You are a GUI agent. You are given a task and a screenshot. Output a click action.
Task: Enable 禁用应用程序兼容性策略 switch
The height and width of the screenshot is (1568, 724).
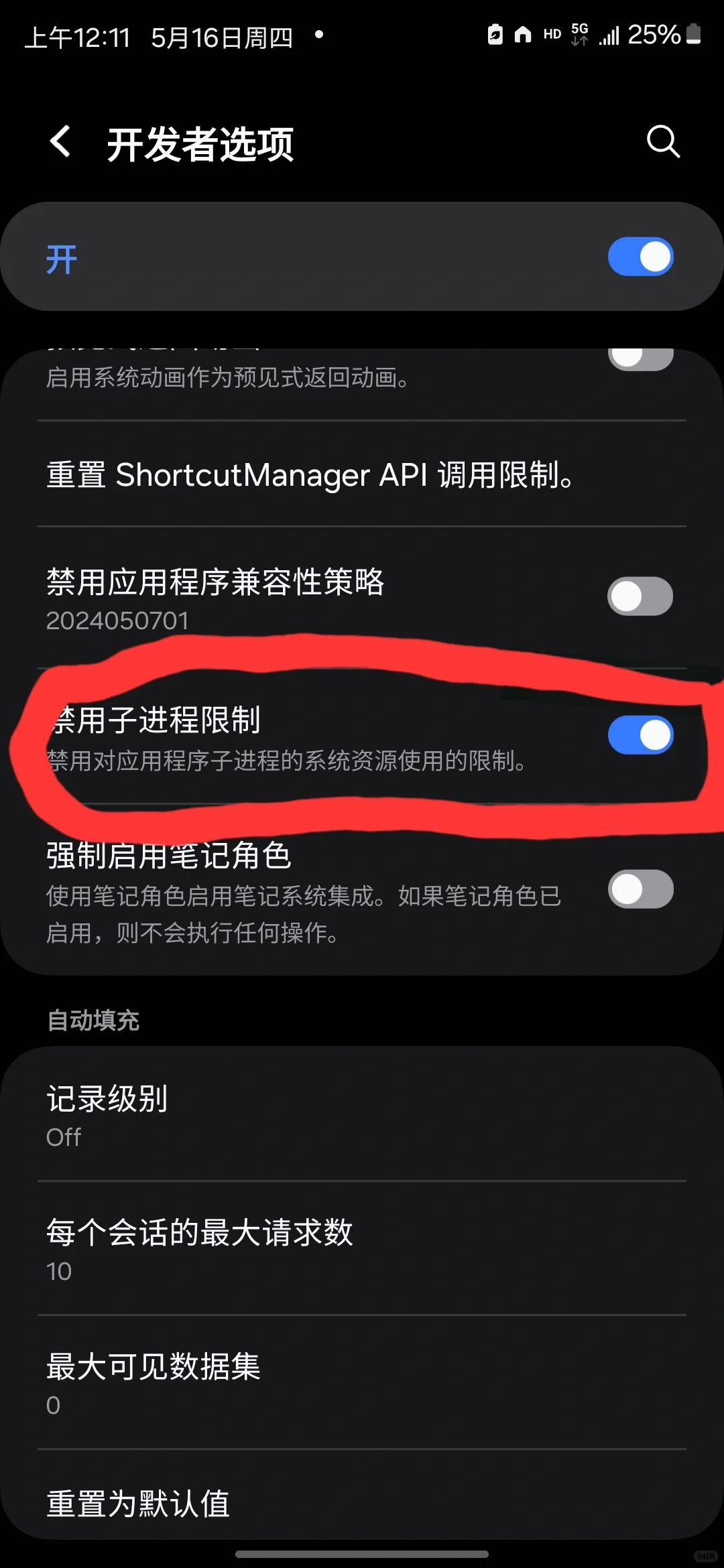click(x=640, y=596)
